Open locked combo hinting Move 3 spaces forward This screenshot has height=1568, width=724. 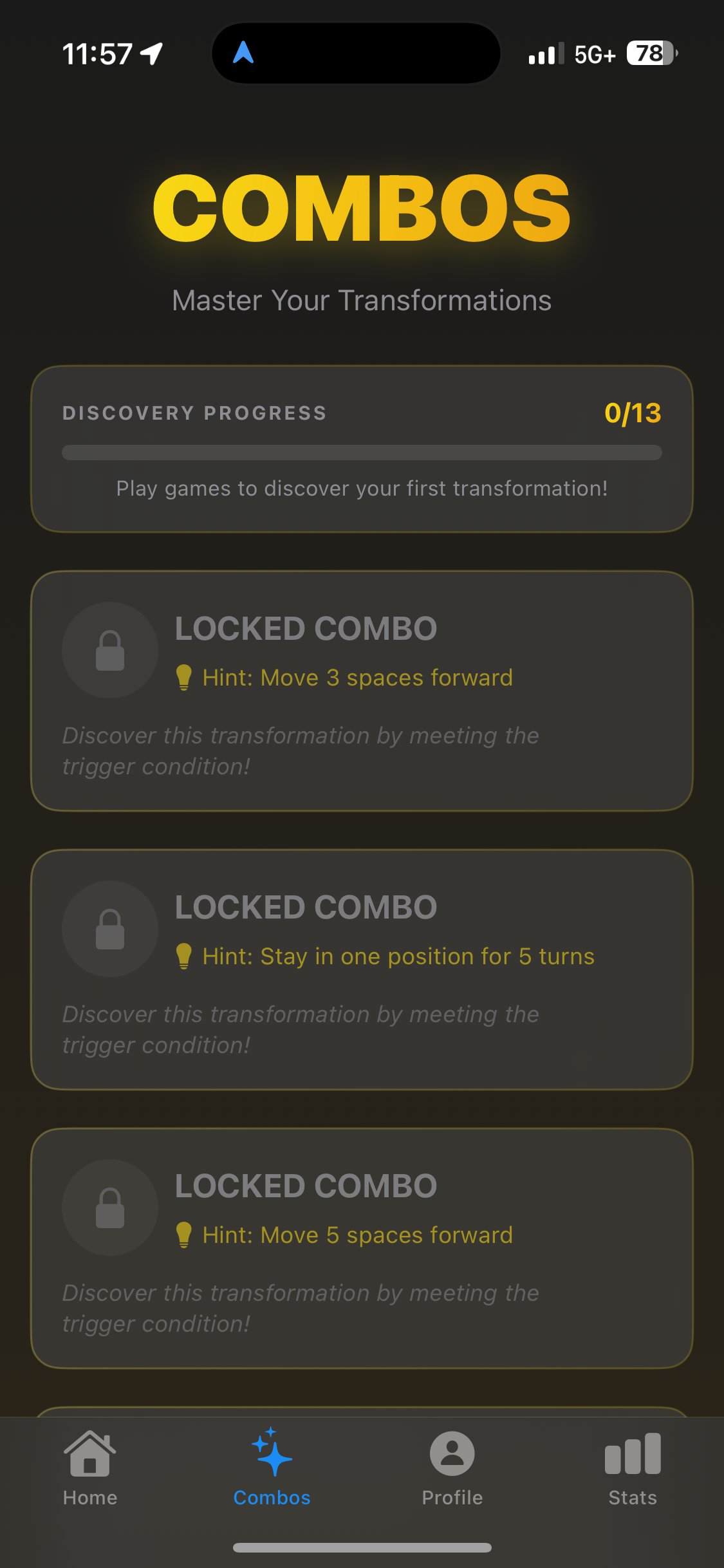(362, 691)
